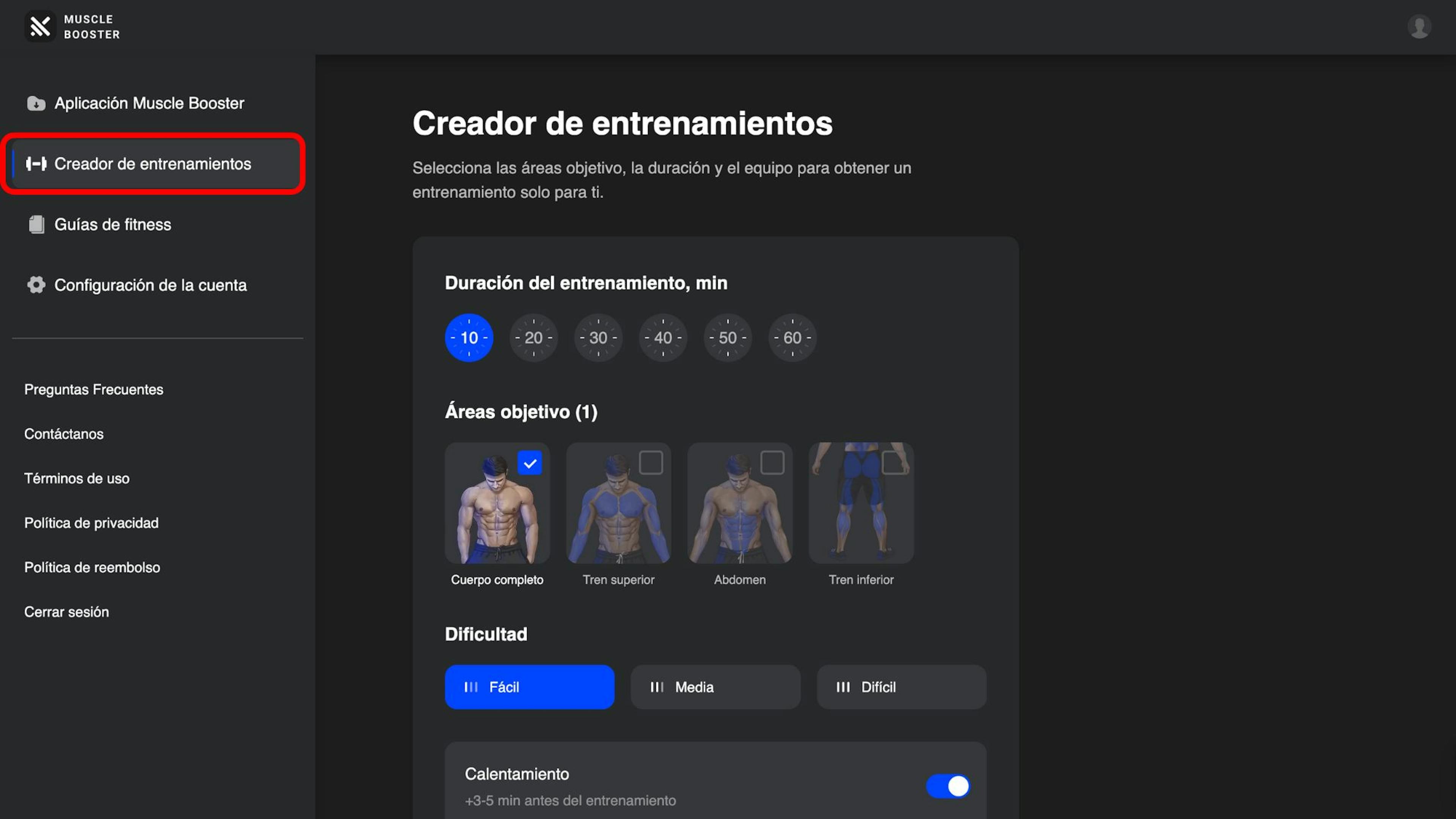Set workout duration to 30 minutes

598,337
